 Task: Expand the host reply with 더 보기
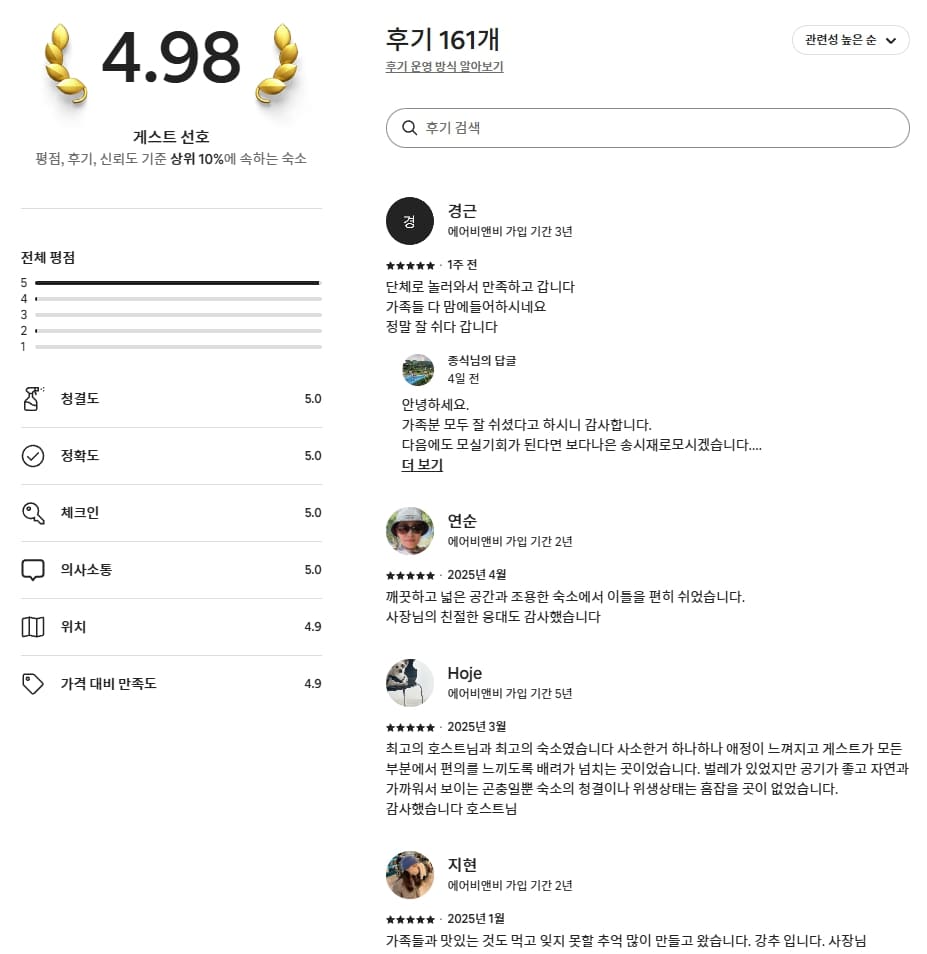(422, 465)
